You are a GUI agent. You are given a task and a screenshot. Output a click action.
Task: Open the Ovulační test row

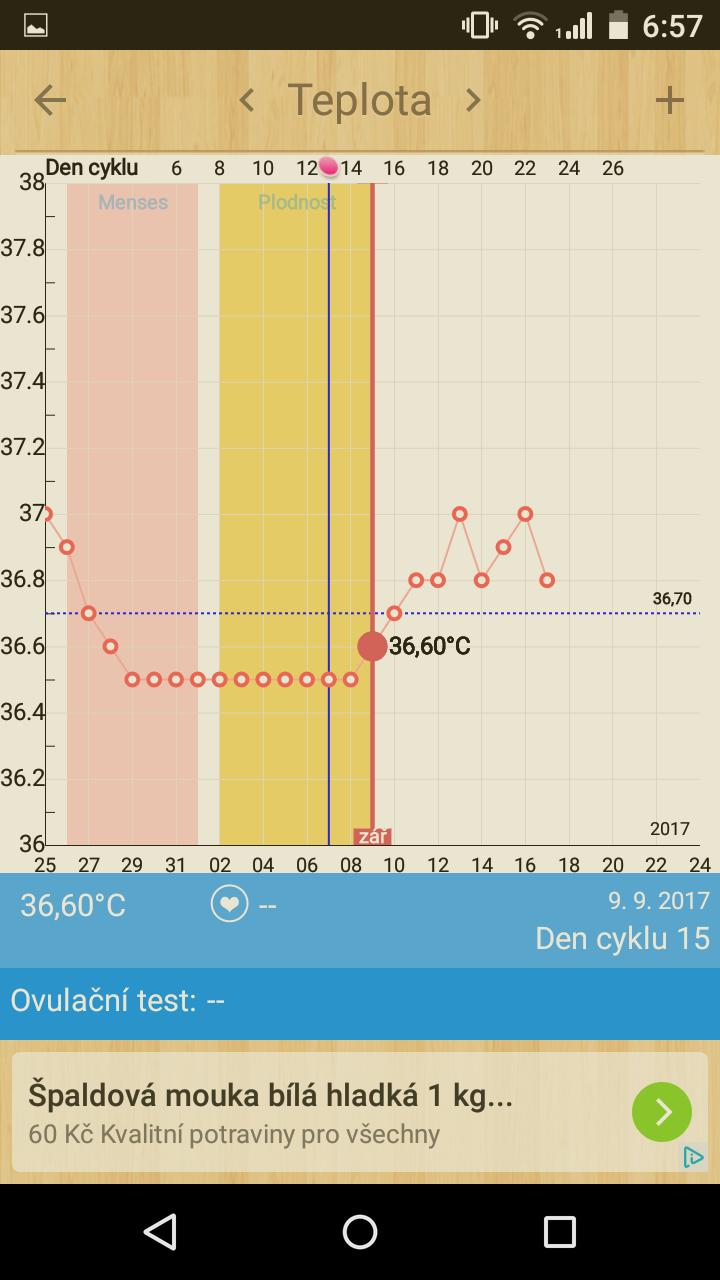click(x=360, y=1000)
